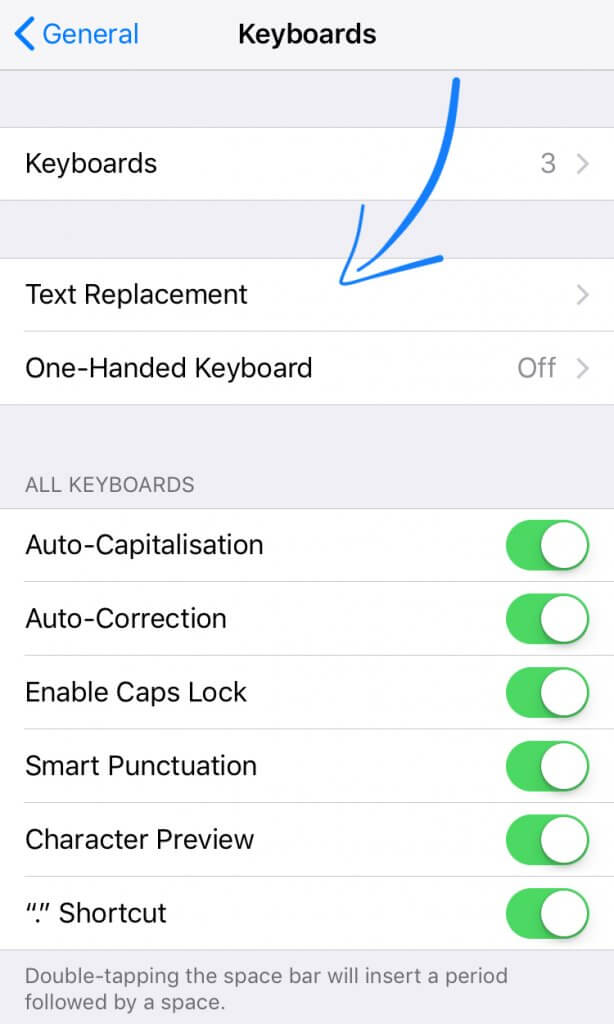Open the Keyboards list row
Viewport: 614px width, 1024px height.
pyautogui.click(x=306, y=164)
